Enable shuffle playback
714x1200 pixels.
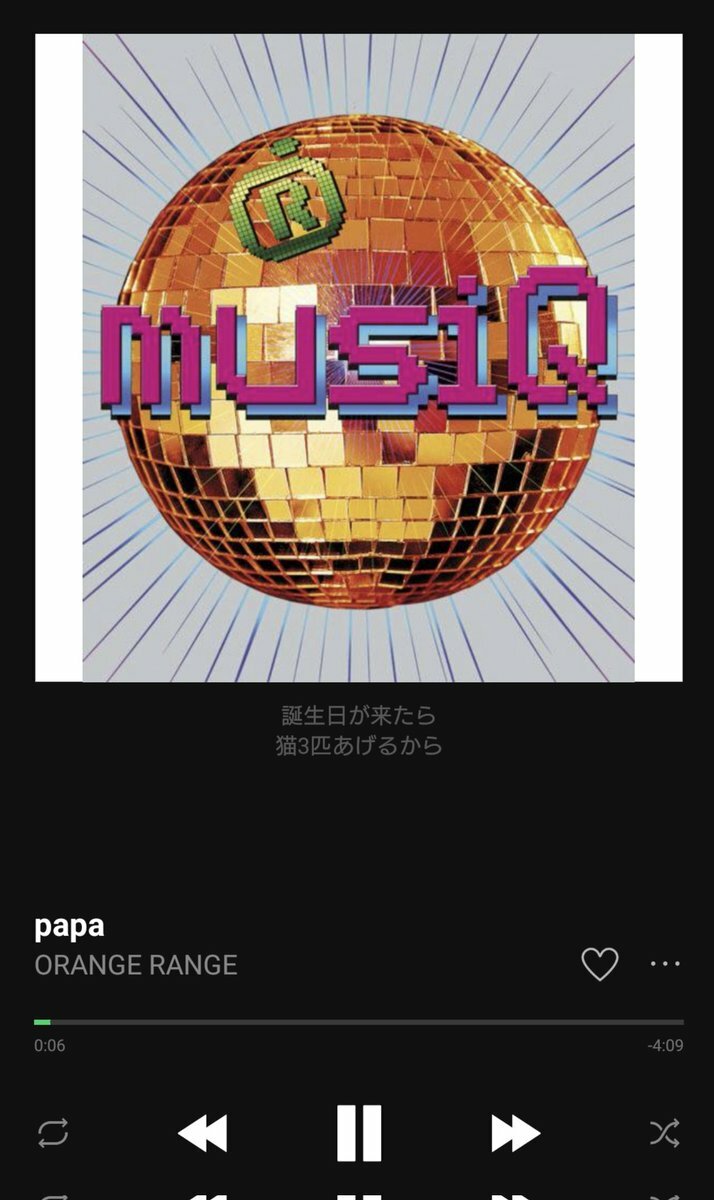(x=664, y=1133)
